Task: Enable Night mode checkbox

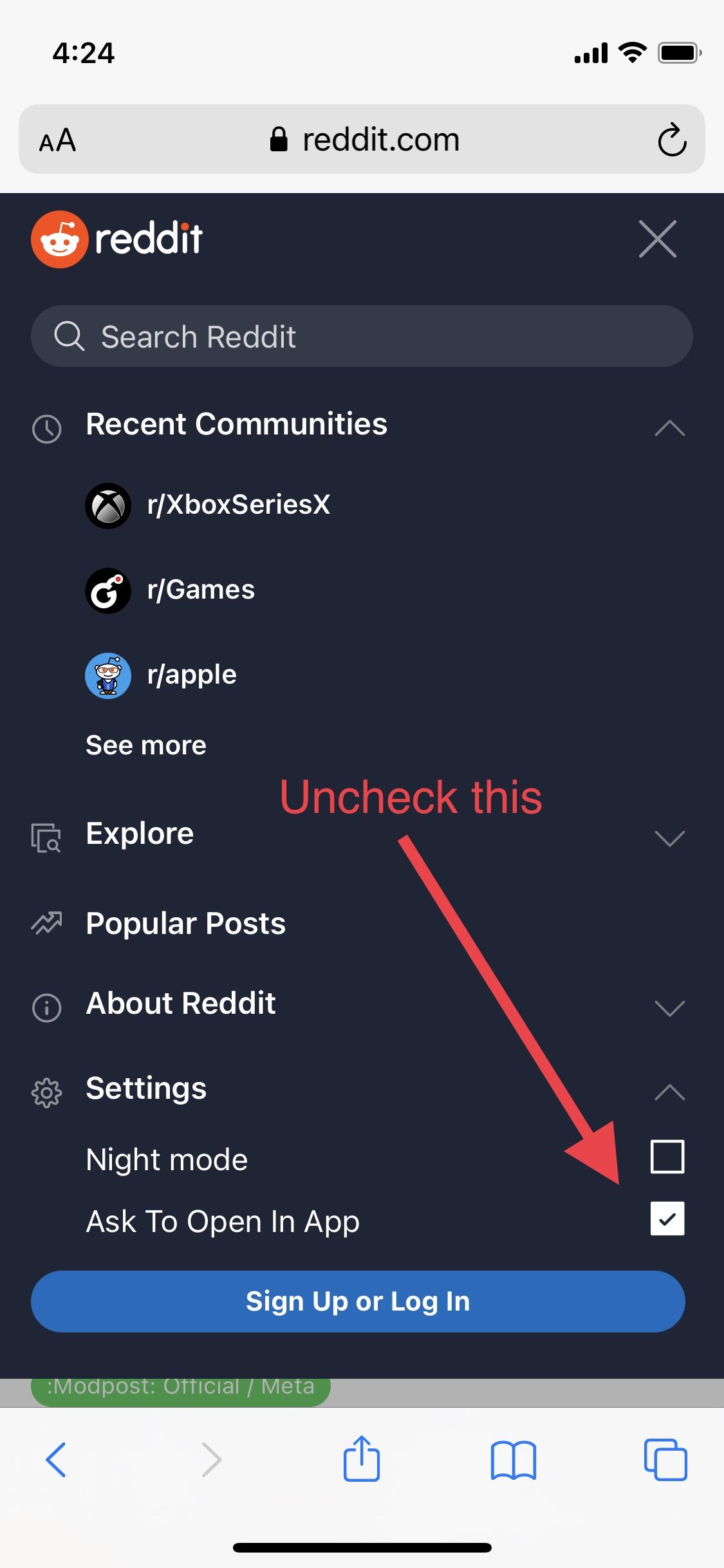Action: tap(667, 1157)
